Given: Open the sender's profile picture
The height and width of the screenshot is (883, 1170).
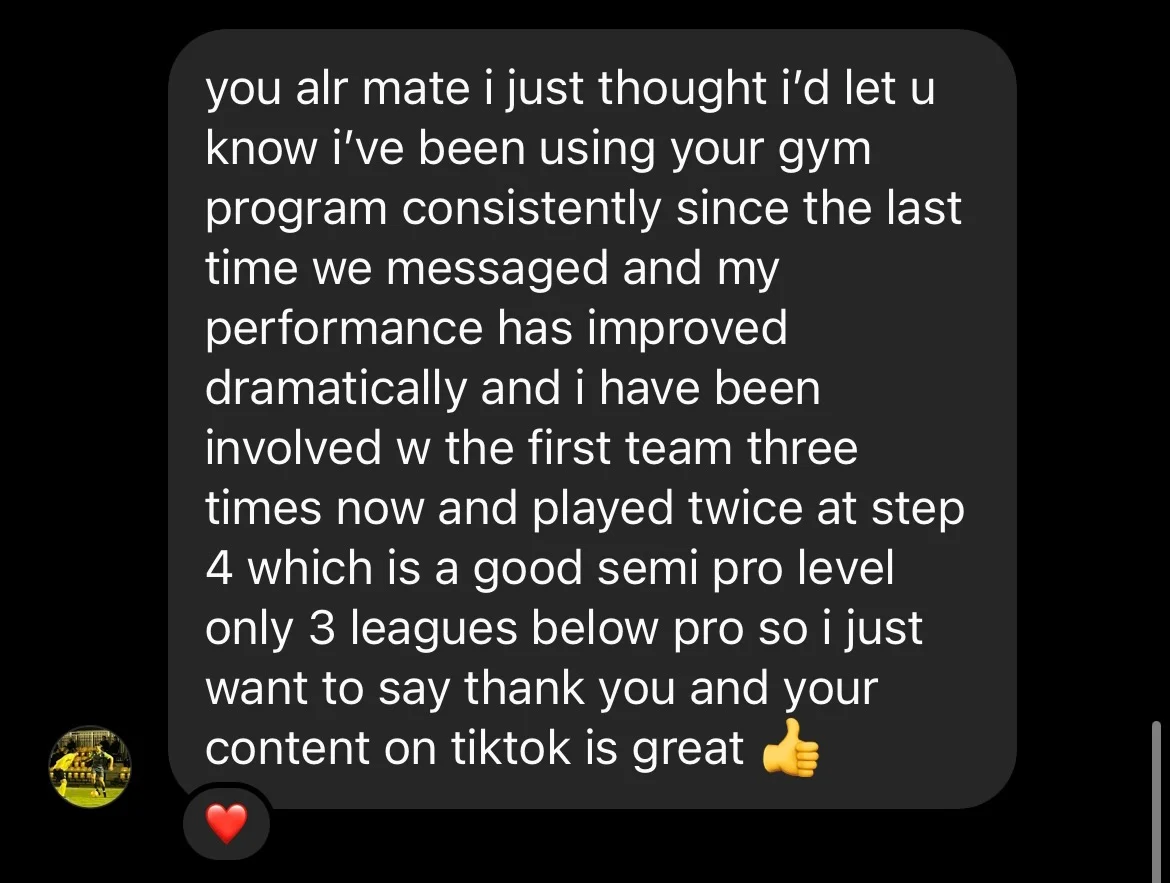Looking at the screenshot, I should pyautogui.click(x=90, y=767).
